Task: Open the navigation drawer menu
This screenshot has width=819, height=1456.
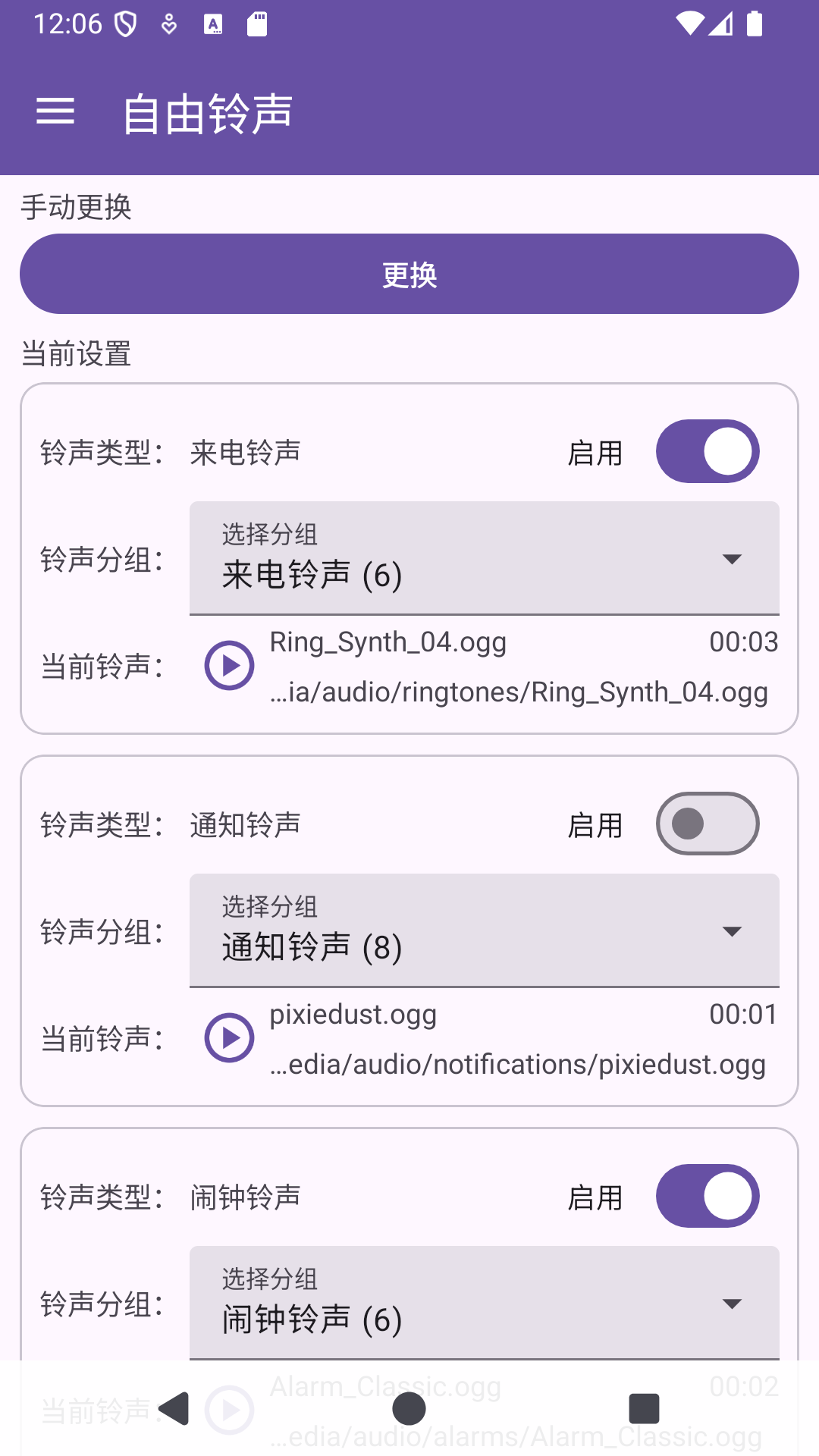Action: click(55, 111)
